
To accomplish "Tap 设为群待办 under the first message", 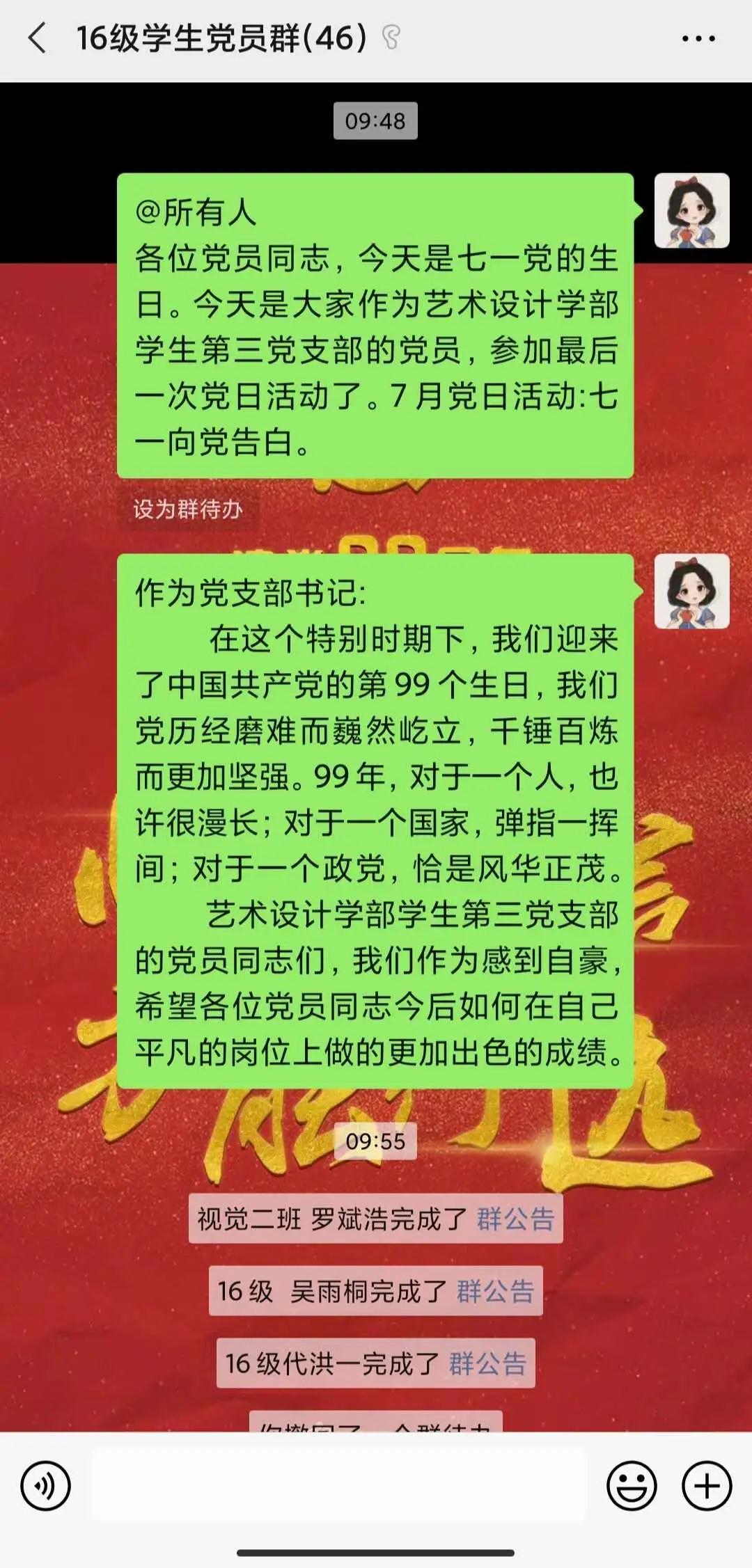I will click(x=187, y=509).
